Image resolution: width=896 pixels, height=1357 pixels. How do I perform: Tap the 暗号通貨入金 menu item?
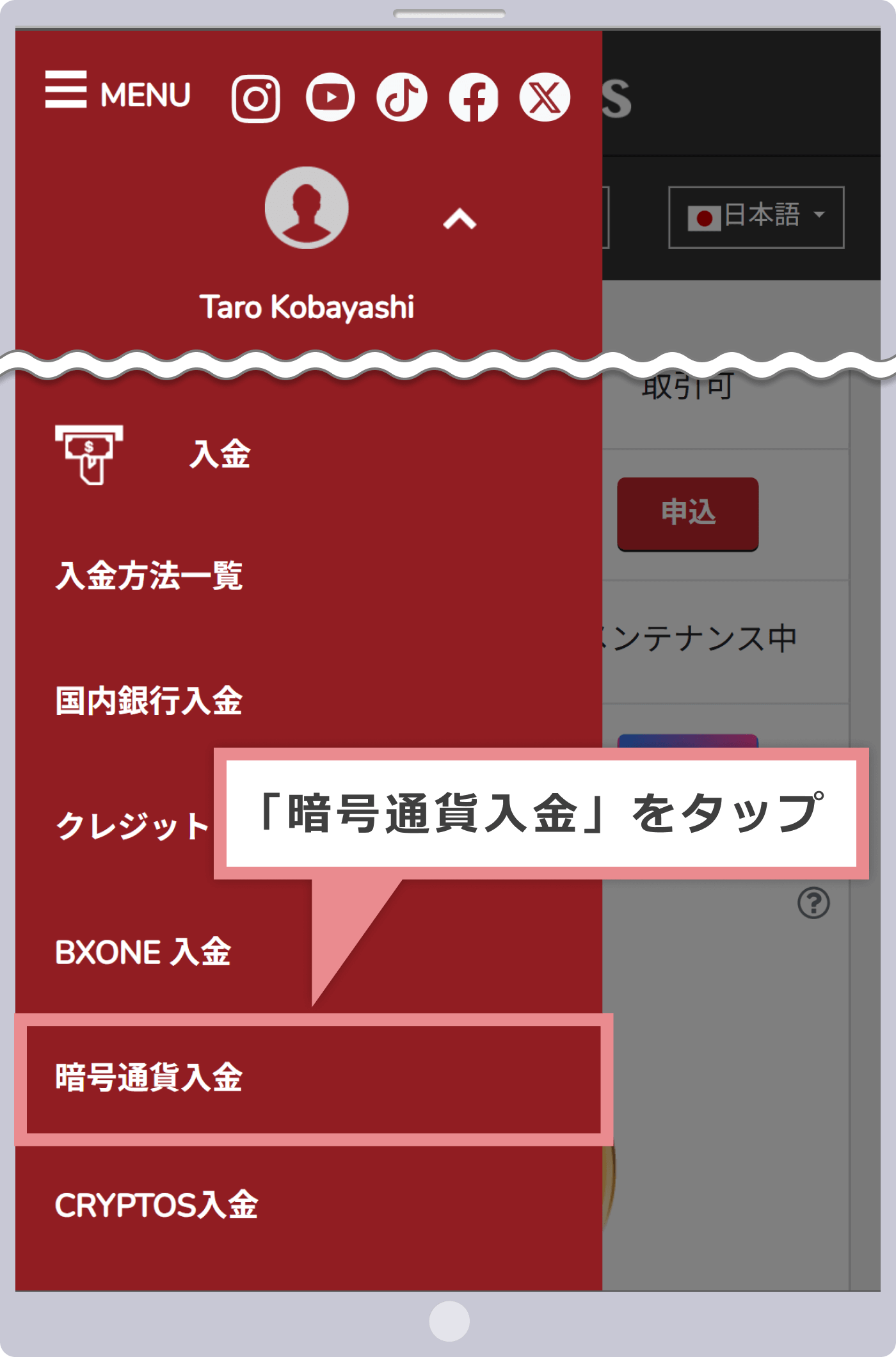[x=149, y=1077]
